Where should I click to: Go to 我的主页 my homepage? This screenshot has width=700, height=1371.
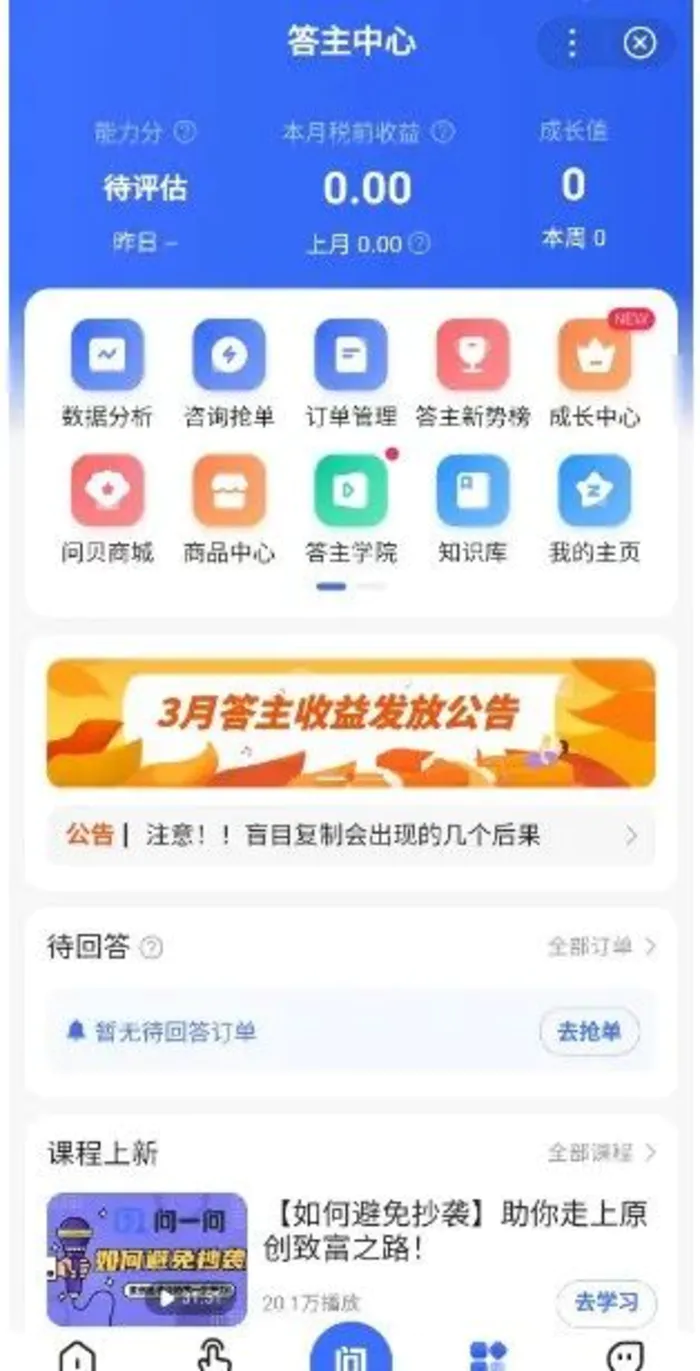click(x=595, y=509)
